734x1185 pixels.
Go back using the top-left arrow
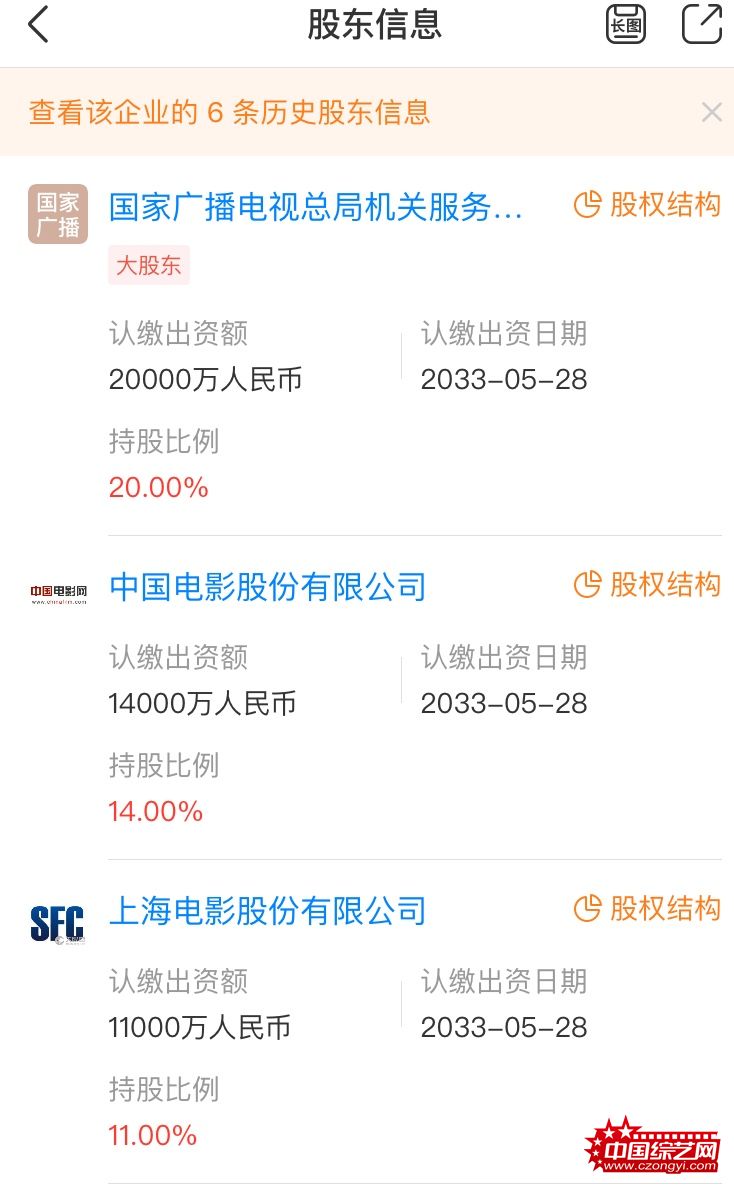tap(39, 24)
